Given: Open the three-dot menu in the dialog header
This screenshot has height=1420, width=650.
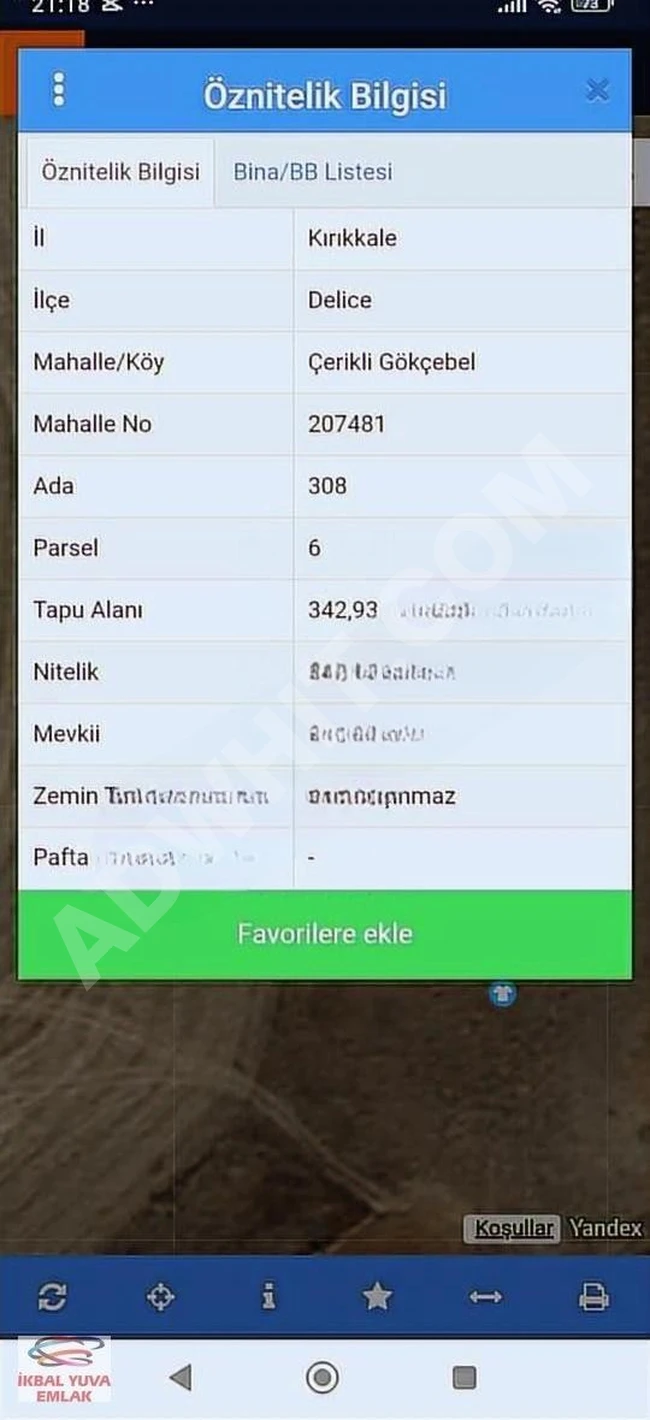Looking at the screenshot, I should 59,90.
